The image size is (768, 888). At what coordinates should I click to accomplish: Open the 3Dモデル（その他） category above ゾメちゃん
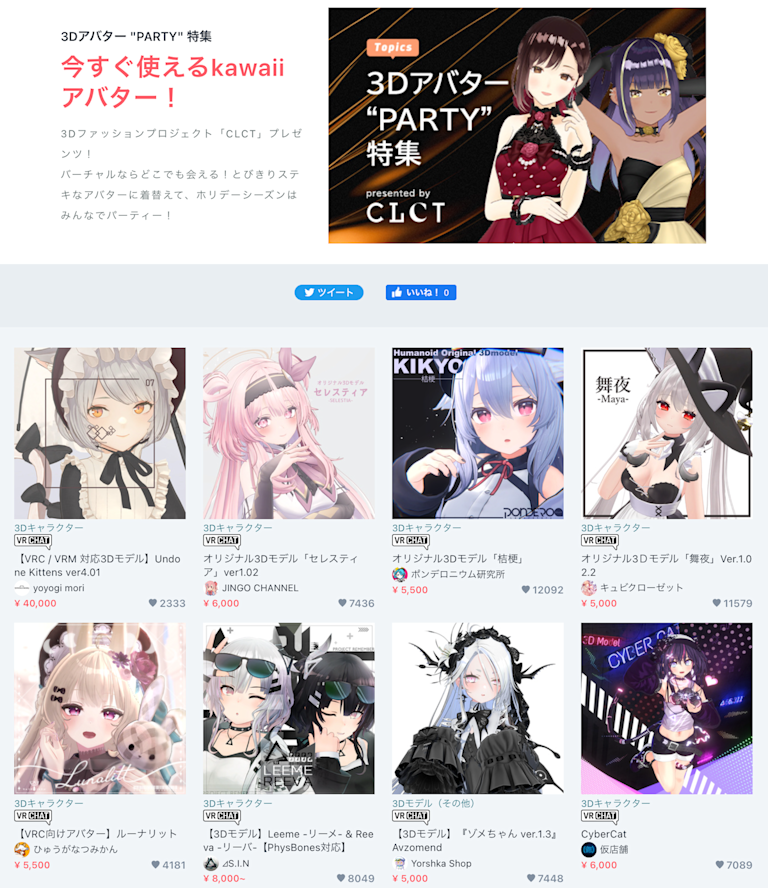pos(432,803)
